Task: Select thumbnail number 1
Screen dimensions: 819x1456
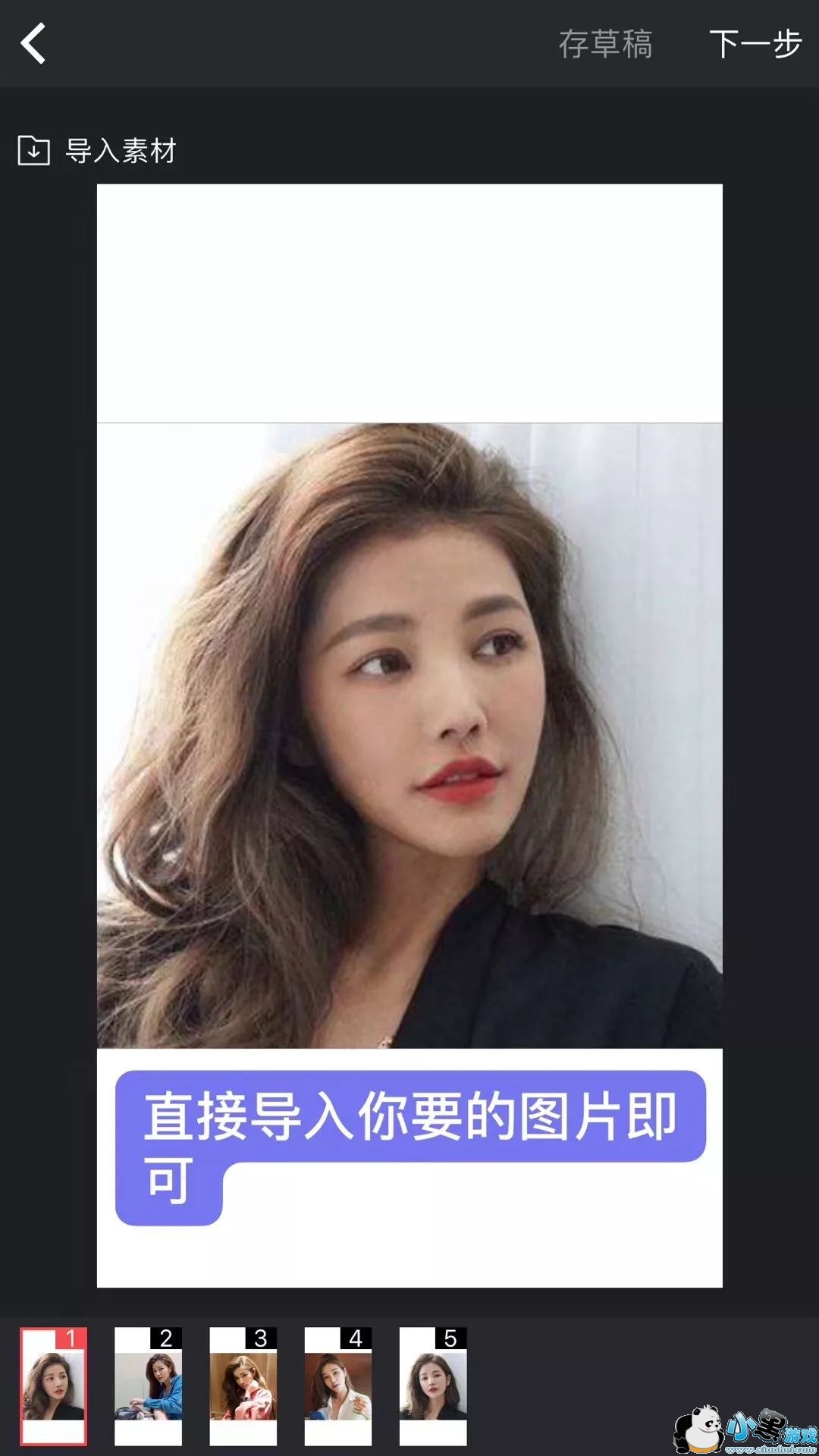Action: click(53, 1385)
